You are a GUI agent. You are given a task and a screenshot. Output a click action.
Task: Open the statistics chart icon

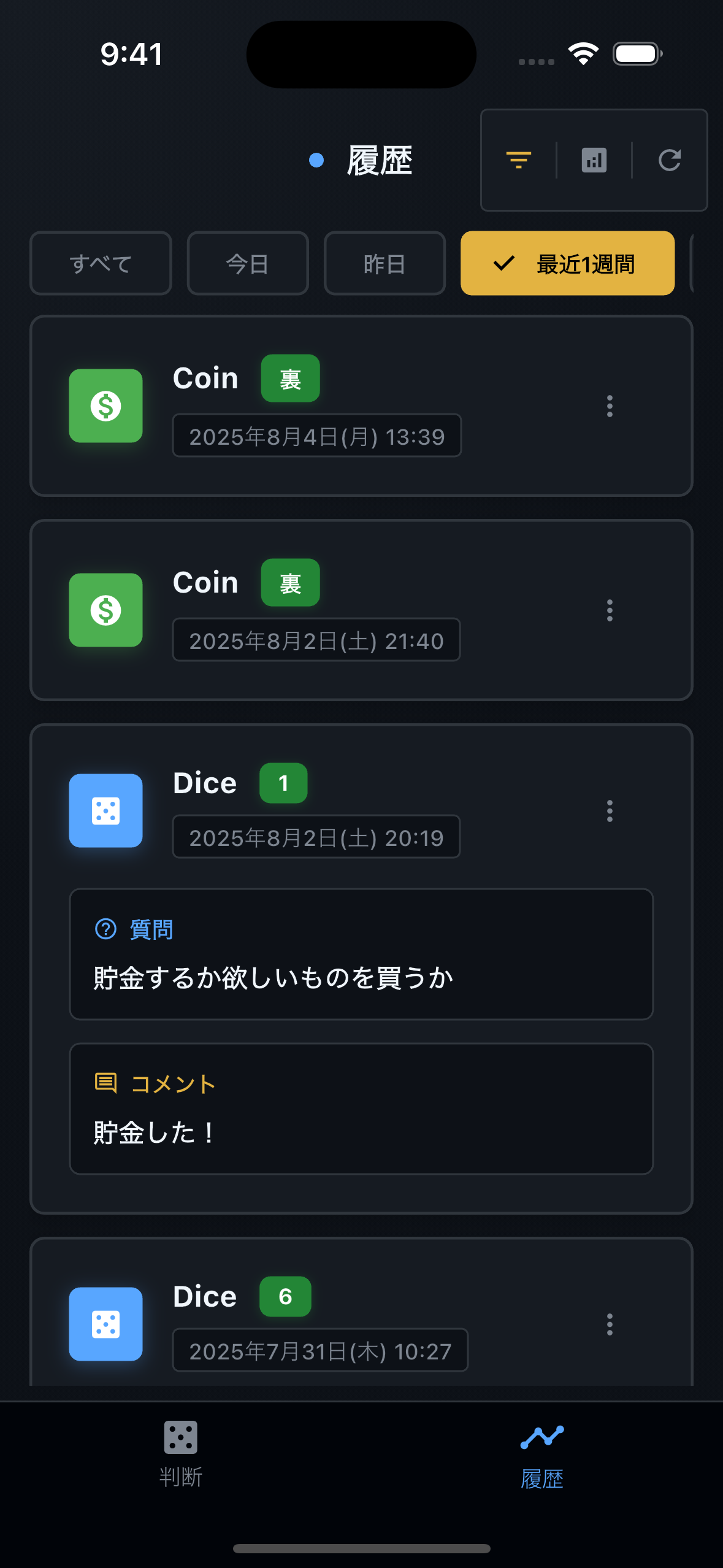coord(593,160)
